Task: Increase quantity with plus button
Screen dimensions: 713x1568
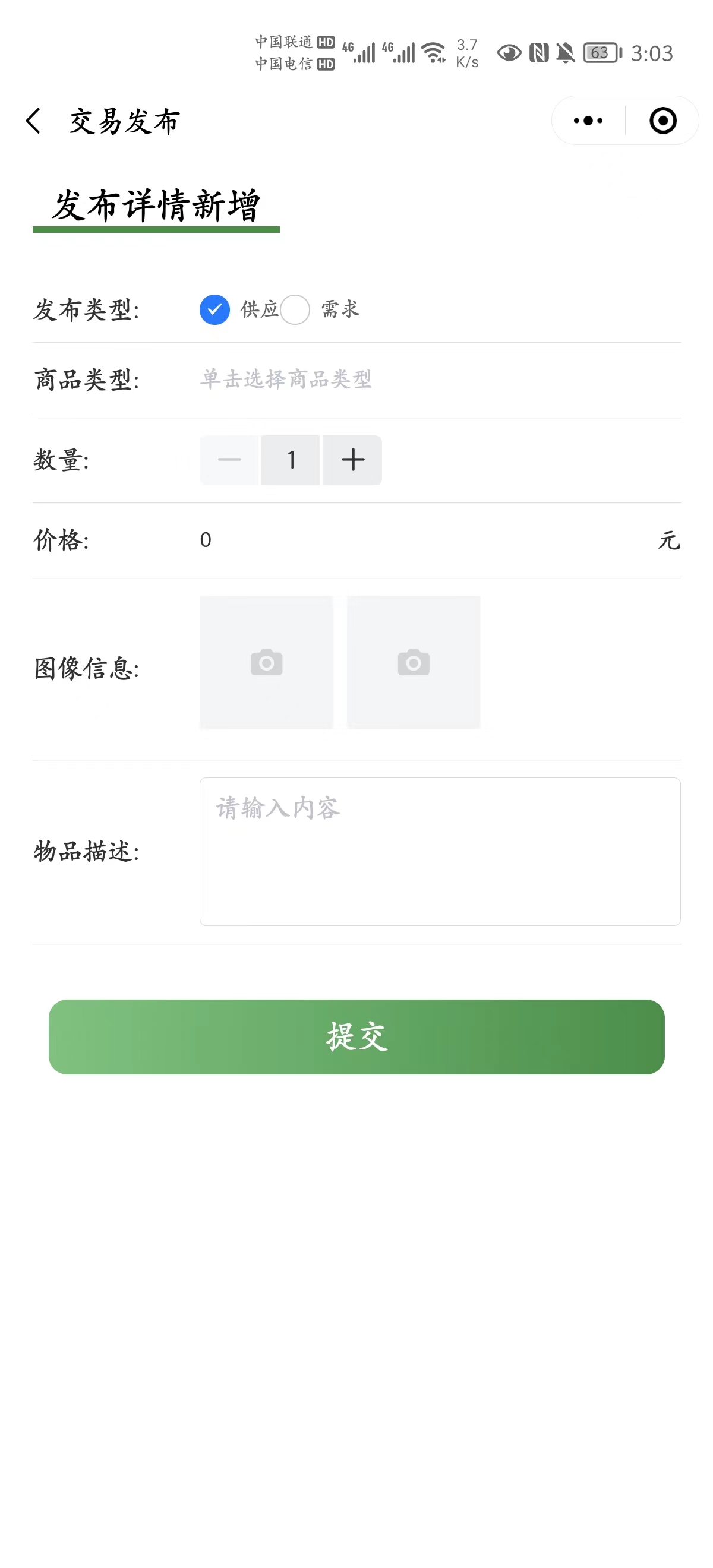Action: 352,460
